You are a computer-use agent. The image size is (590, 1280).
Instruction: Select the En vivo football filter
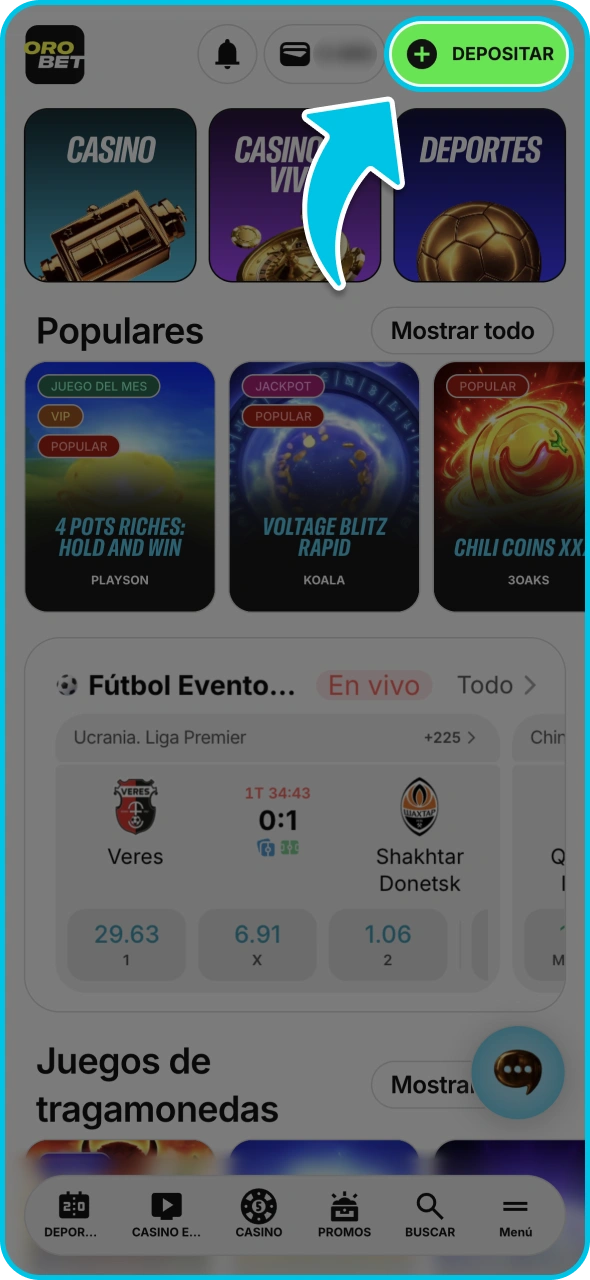374,685
